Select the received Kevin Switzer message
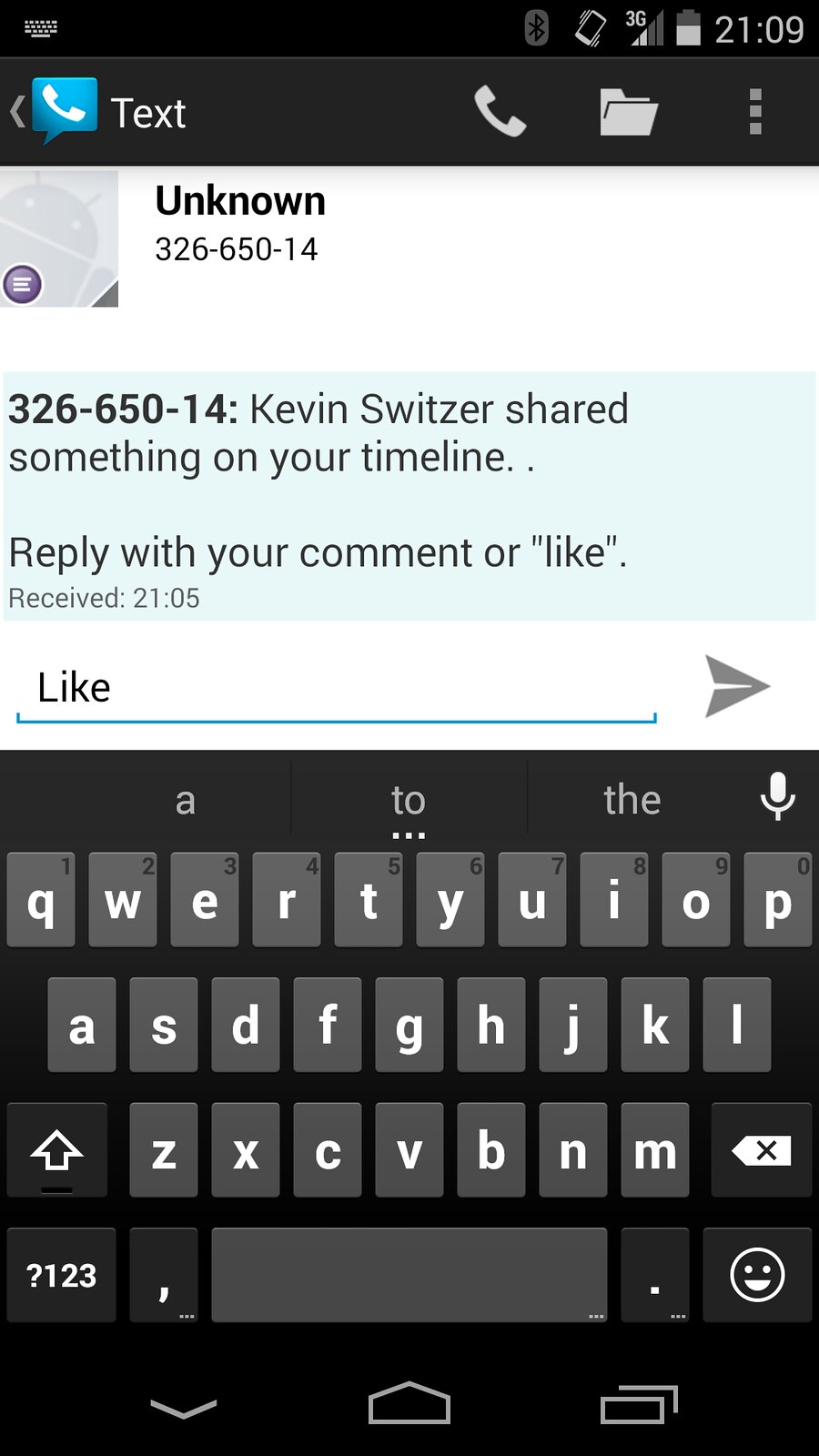Image resolution: width=819 pixels, height=1456 pixels. coord(409,496)
